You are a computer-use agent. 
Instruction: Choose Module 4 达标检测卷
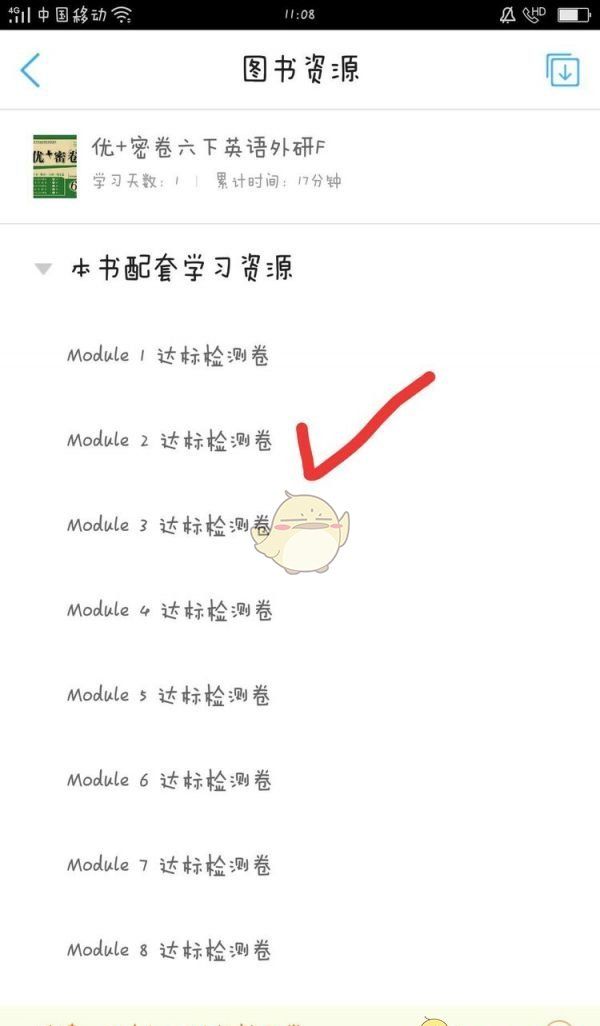tap(168, 610)
